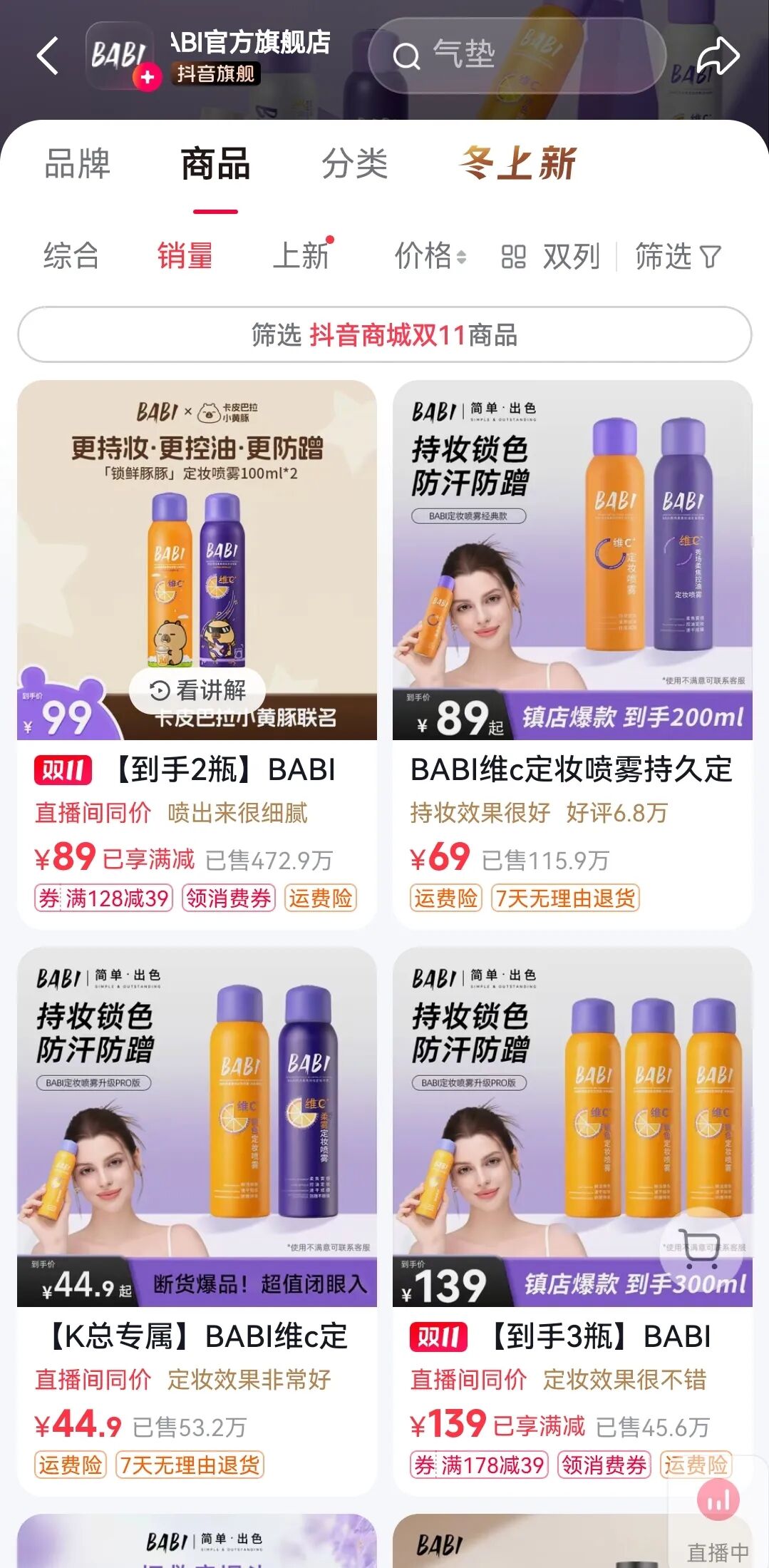The height and width of the screenshot is (1568, 769).
Task: Open the floating shopping cart
Action: click(x=699, y=1245)
